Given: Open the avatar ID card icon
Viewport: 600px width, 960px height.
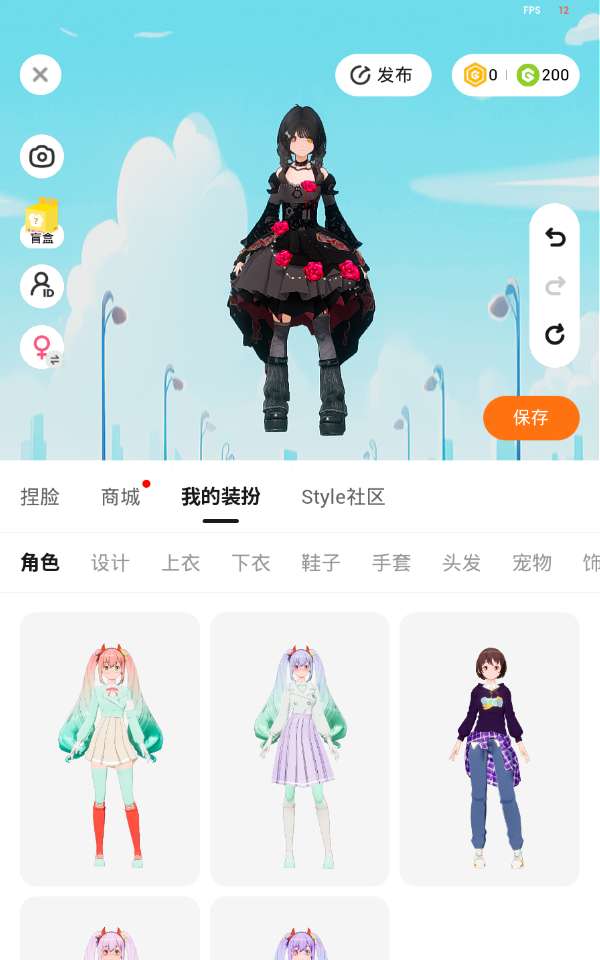Looking at the screenshot, I should tap(42, 286).
